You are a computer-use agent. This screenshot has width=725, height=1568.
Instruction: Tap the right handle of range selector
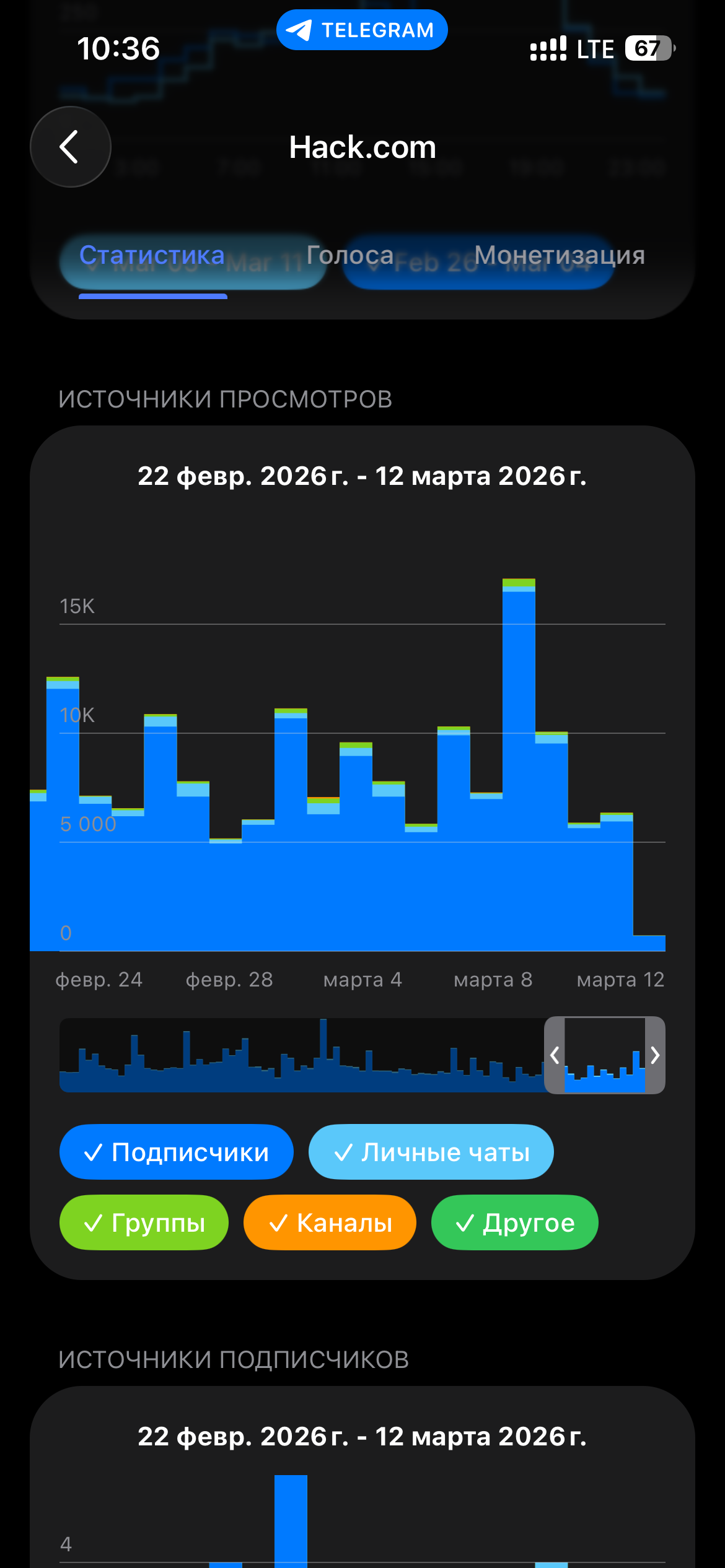pos(655,1055)
